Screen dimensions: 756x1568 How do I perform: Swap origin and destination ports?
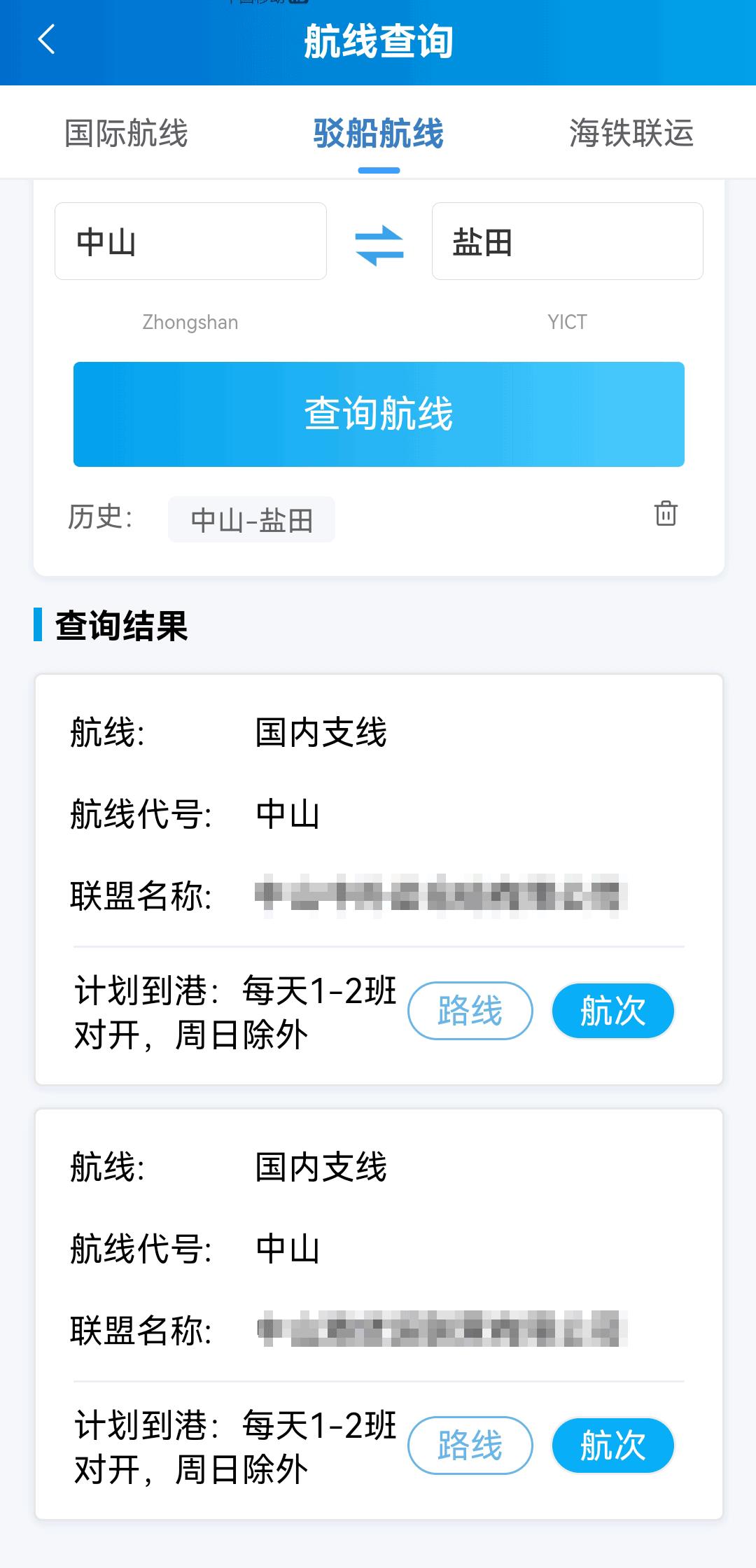379,244
